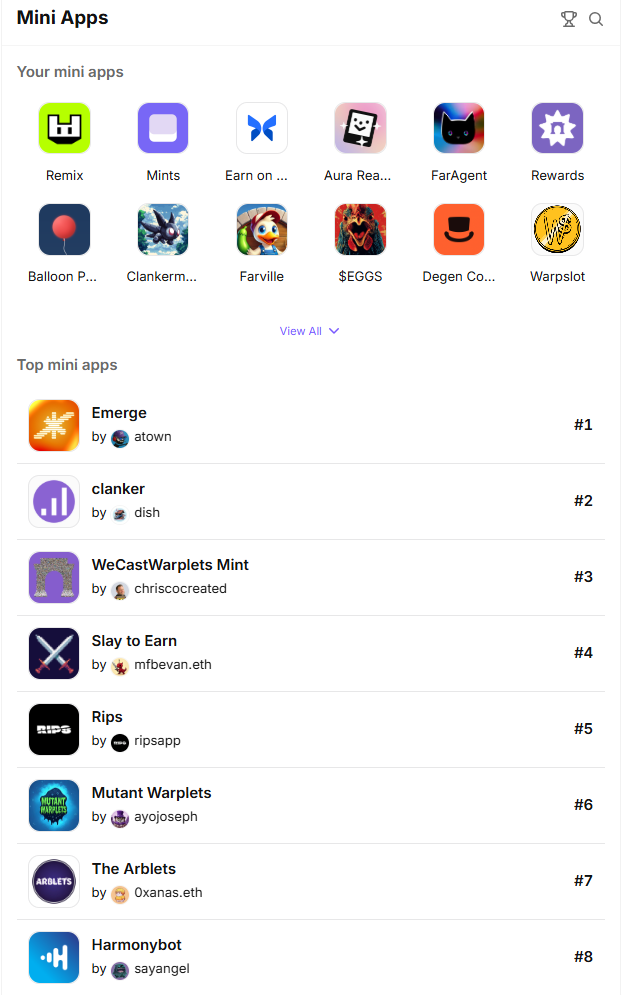
Task: Expand View All mini apps
Action: click(309, 331)
